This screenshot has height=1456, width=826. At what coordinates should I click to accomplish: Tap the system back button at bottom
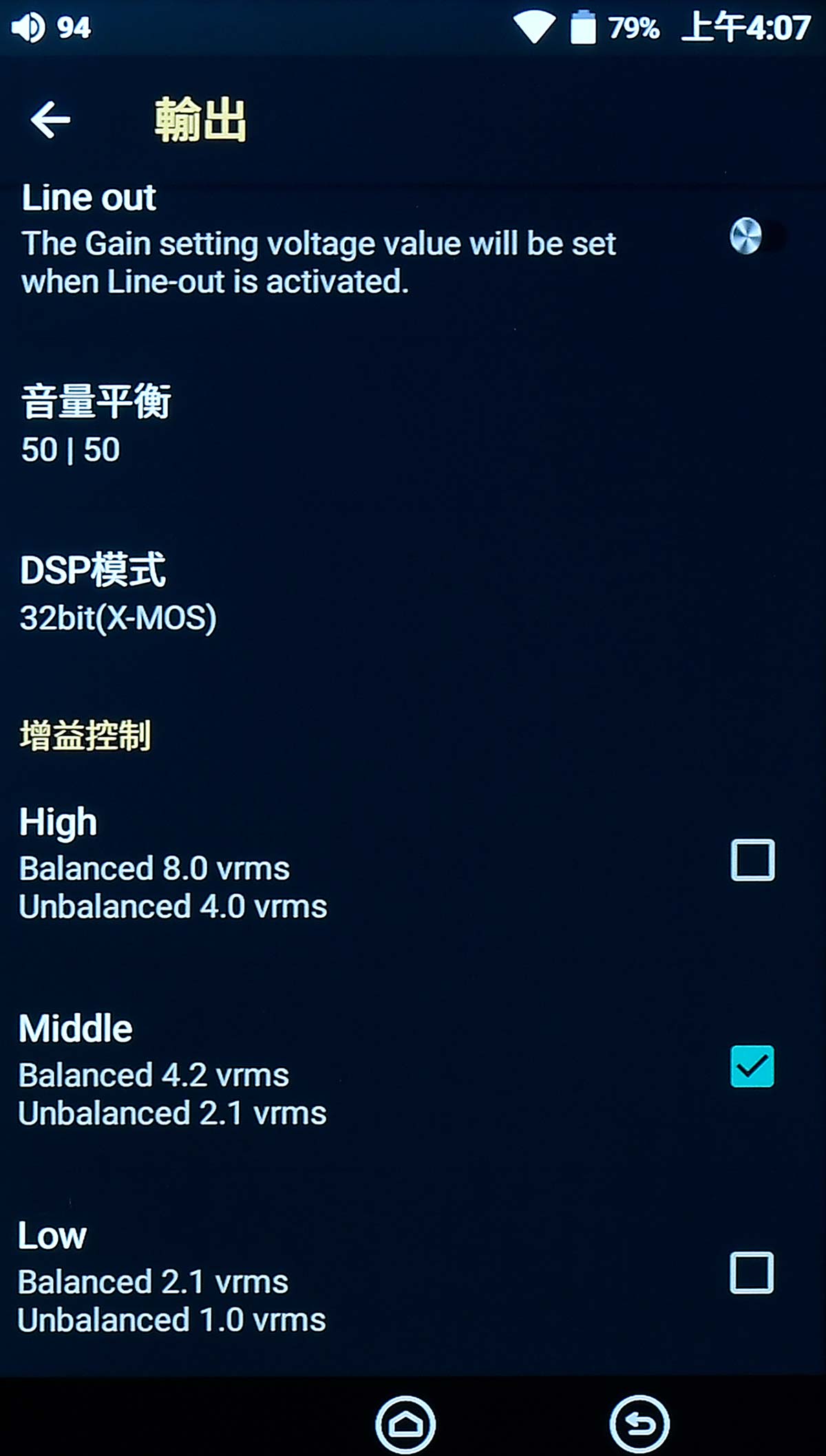[639, 1424]
